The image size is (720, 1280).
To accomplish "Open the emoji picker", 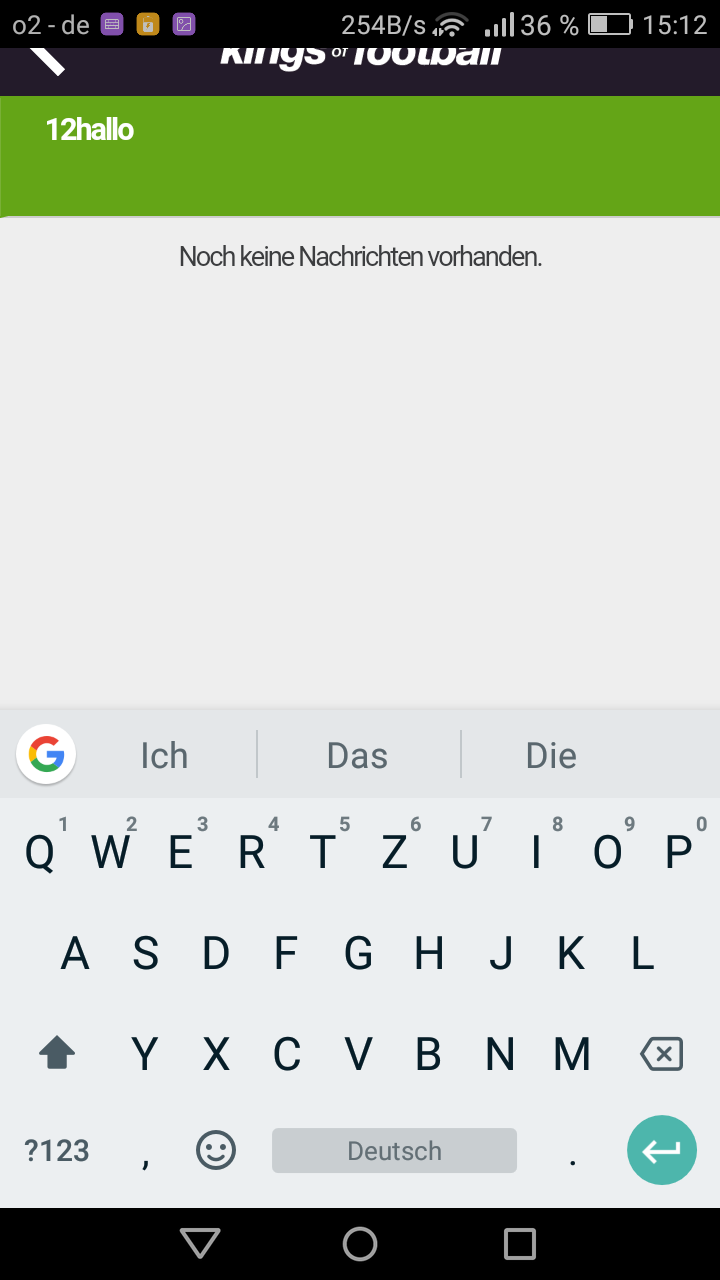I will pyautogui.click(x=216, y=1151).
